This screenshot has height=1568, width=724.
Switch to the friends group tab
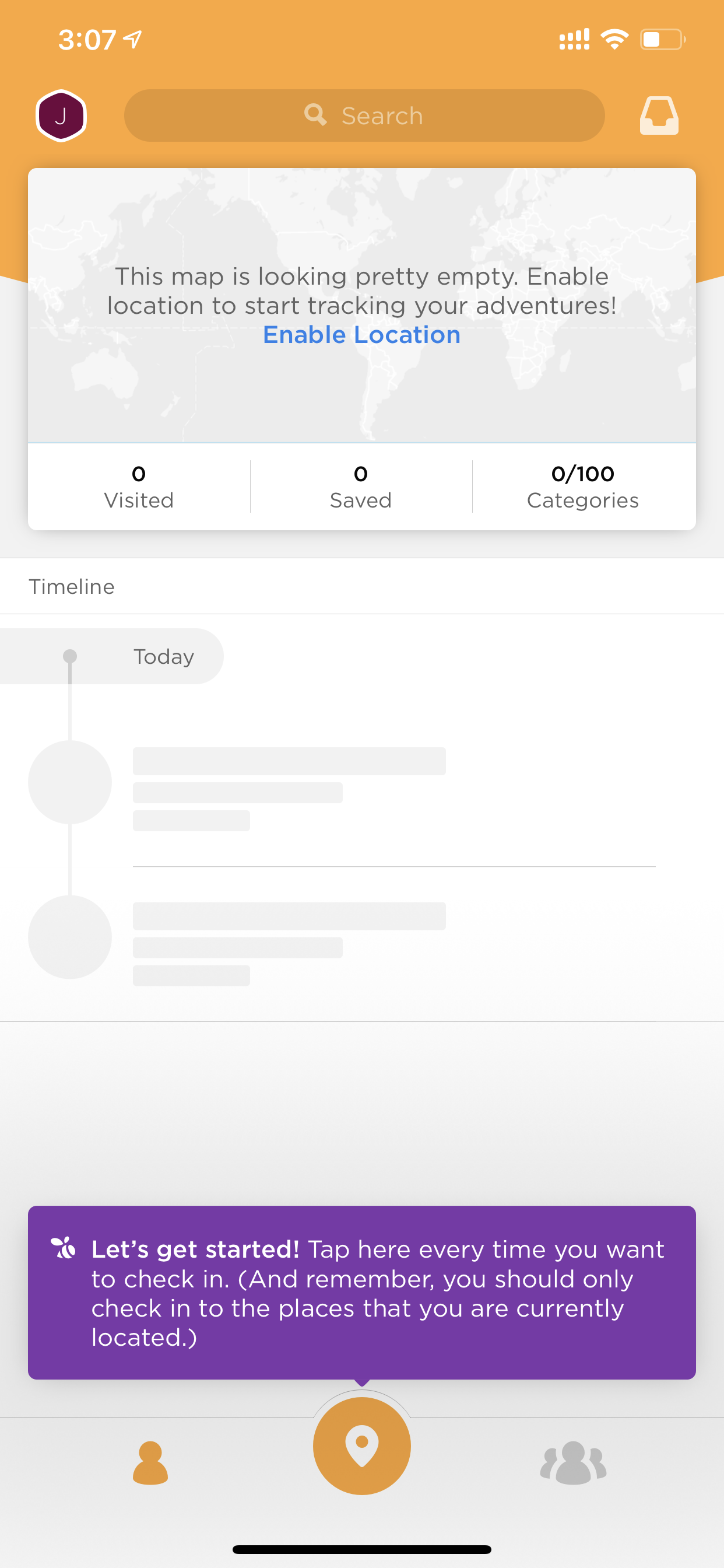pos(573,1462)
